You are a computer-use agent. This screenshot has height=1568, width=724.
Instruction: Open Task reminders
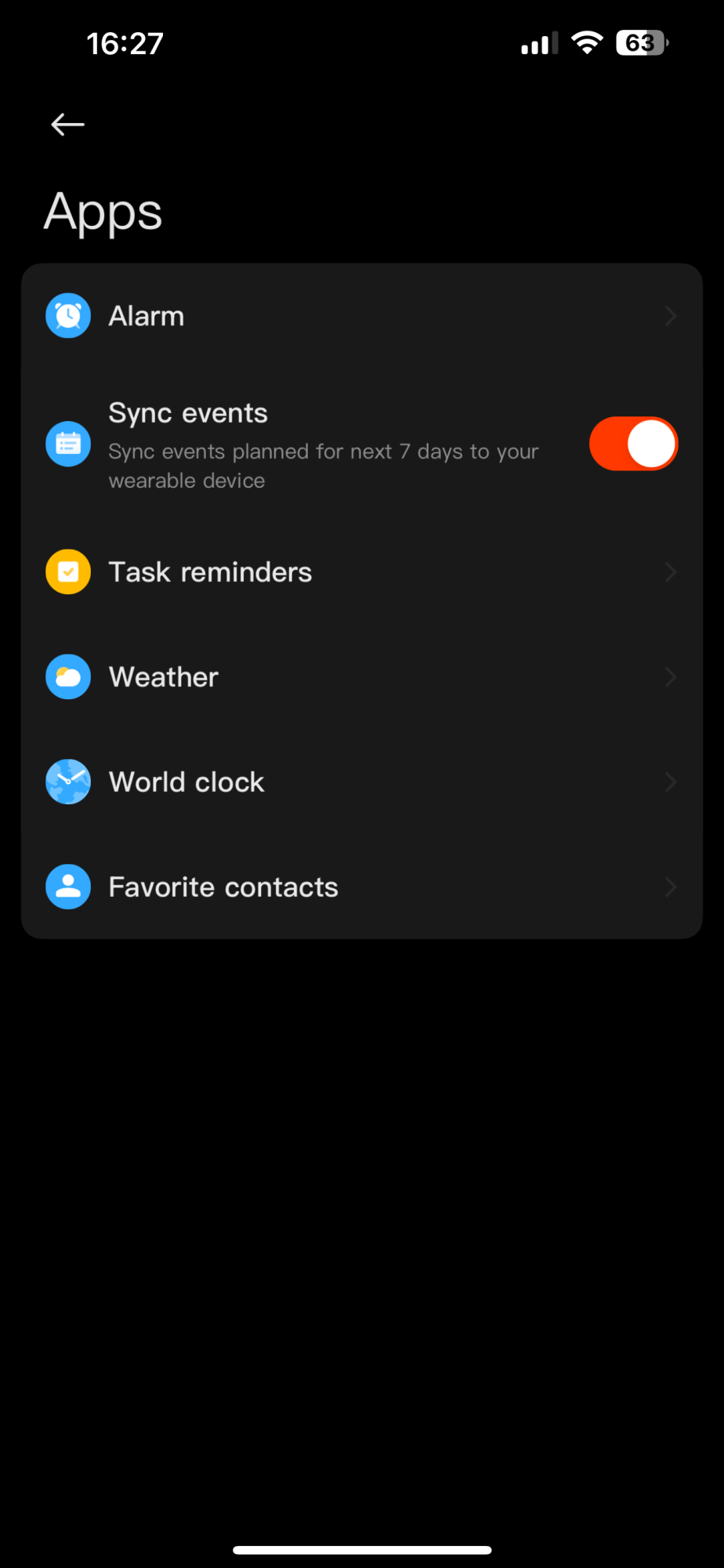pyautogui.click(x=360, y=572)
